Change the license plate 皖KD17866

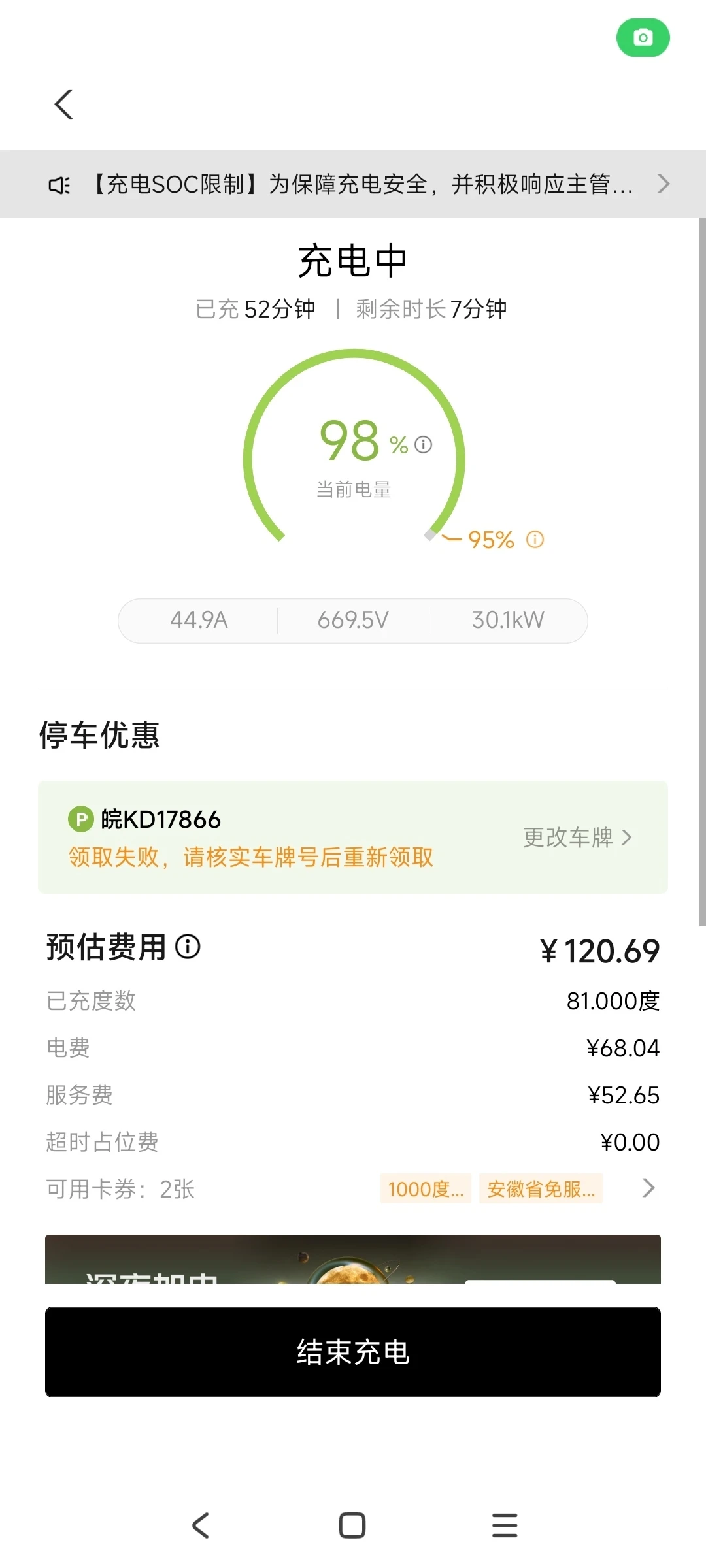578,838
